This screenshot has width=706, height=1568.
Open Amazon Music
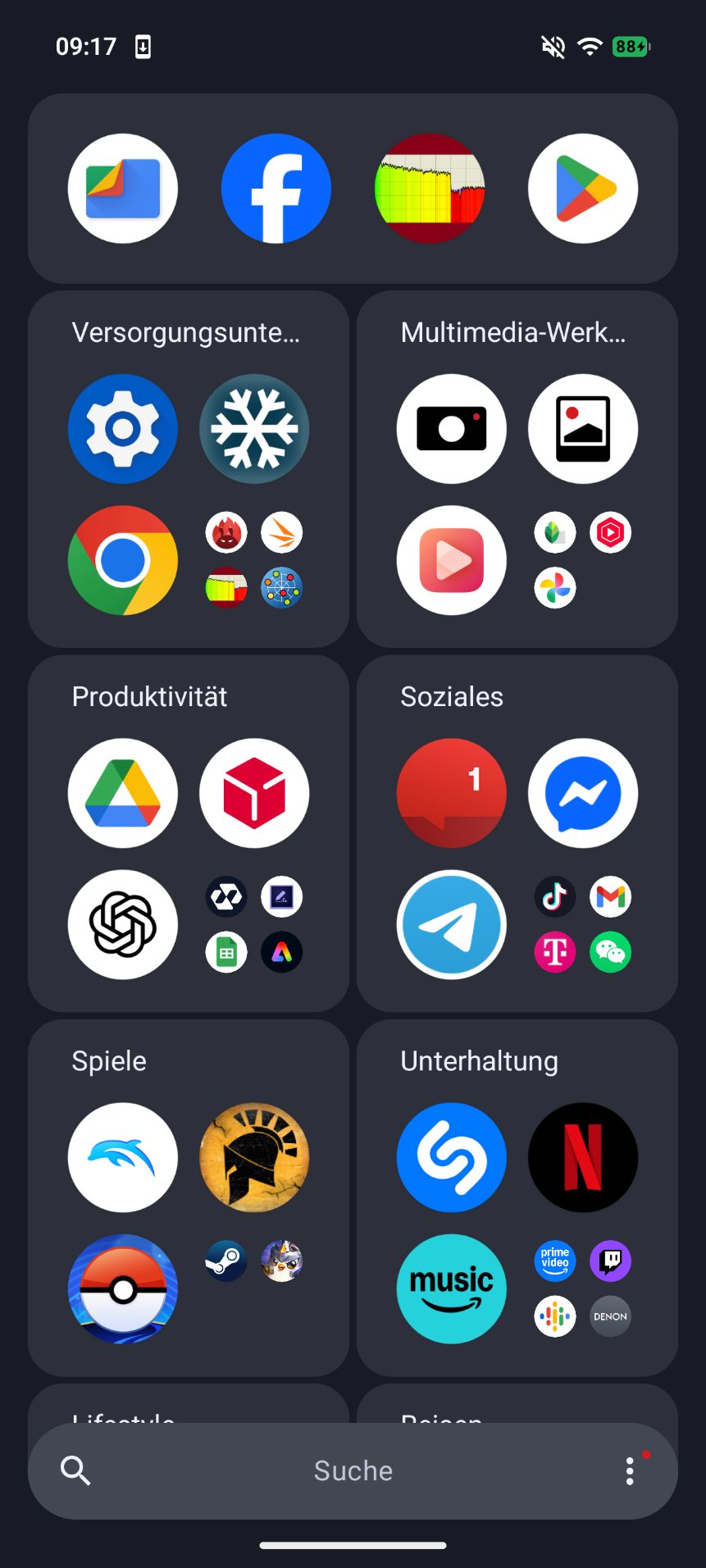point(452,1288)
